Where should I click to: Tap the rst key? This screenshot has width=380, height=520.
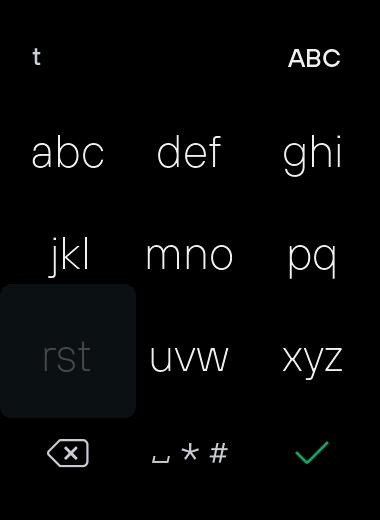tap(67, 351)
